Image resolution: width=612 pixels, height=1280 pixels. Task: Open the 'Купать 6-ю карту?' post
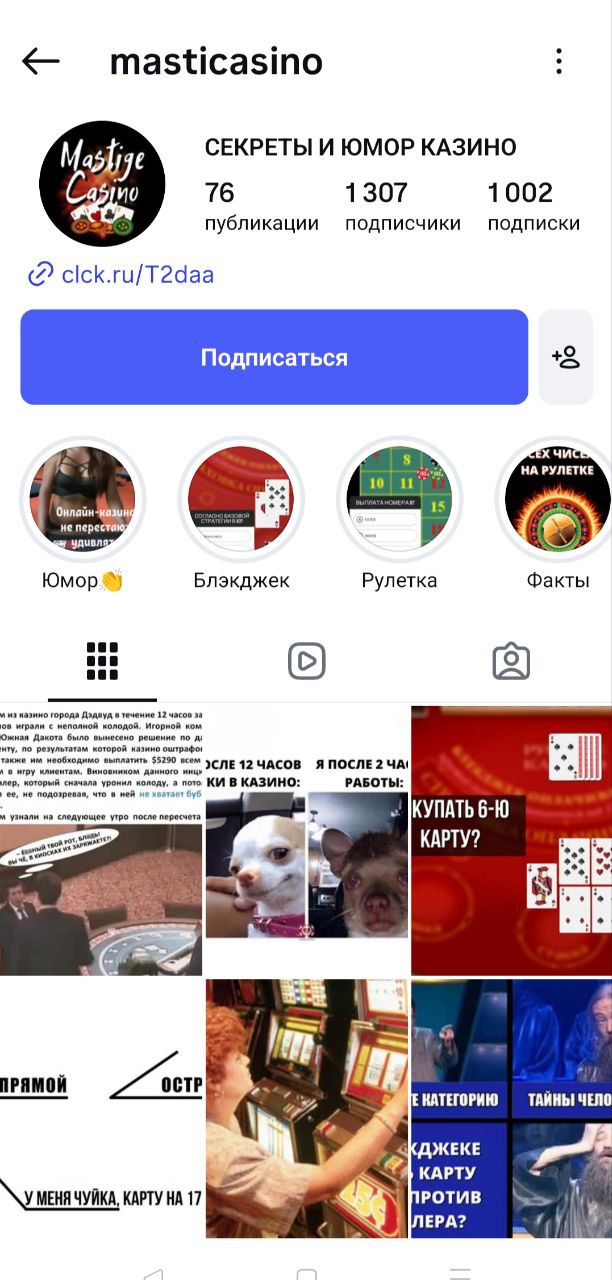coord(511,840)
